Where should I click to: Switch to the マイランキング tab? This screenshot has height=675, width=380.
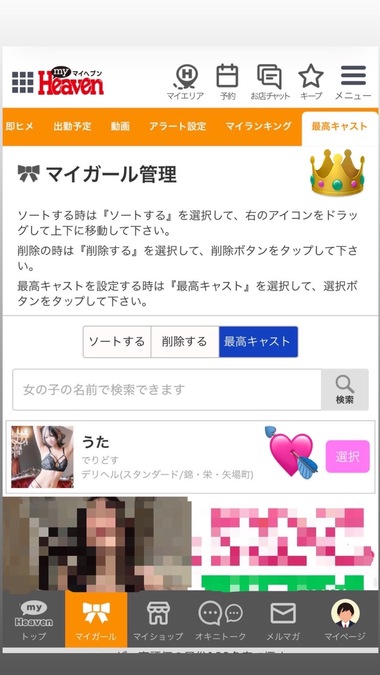click(x=258, y=127)
